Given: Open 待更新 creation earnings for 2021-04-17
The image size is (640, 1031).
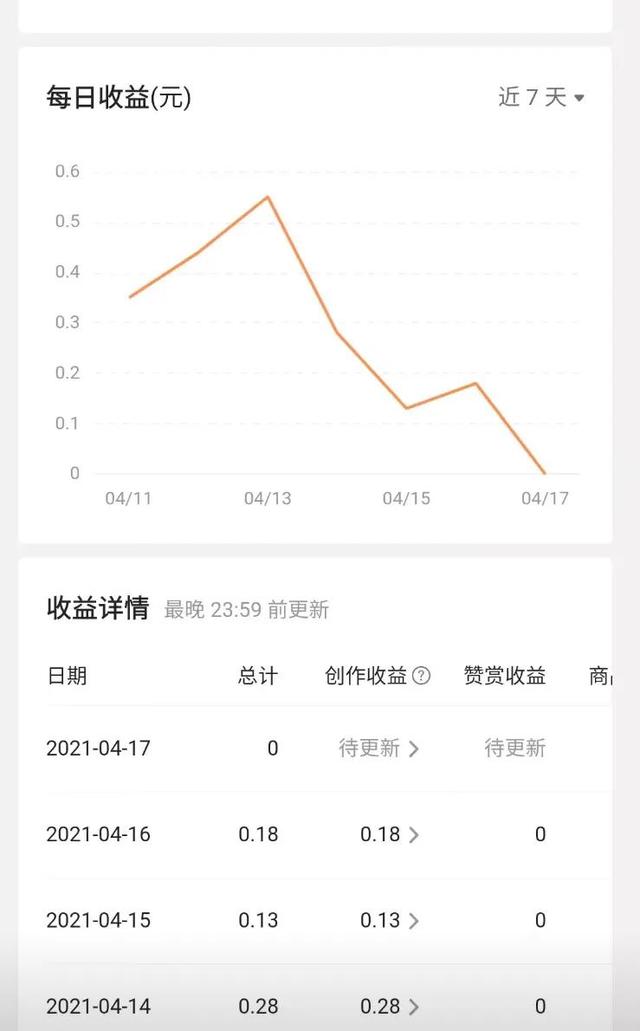Looking at the screenshot, I should coord(379,748).
